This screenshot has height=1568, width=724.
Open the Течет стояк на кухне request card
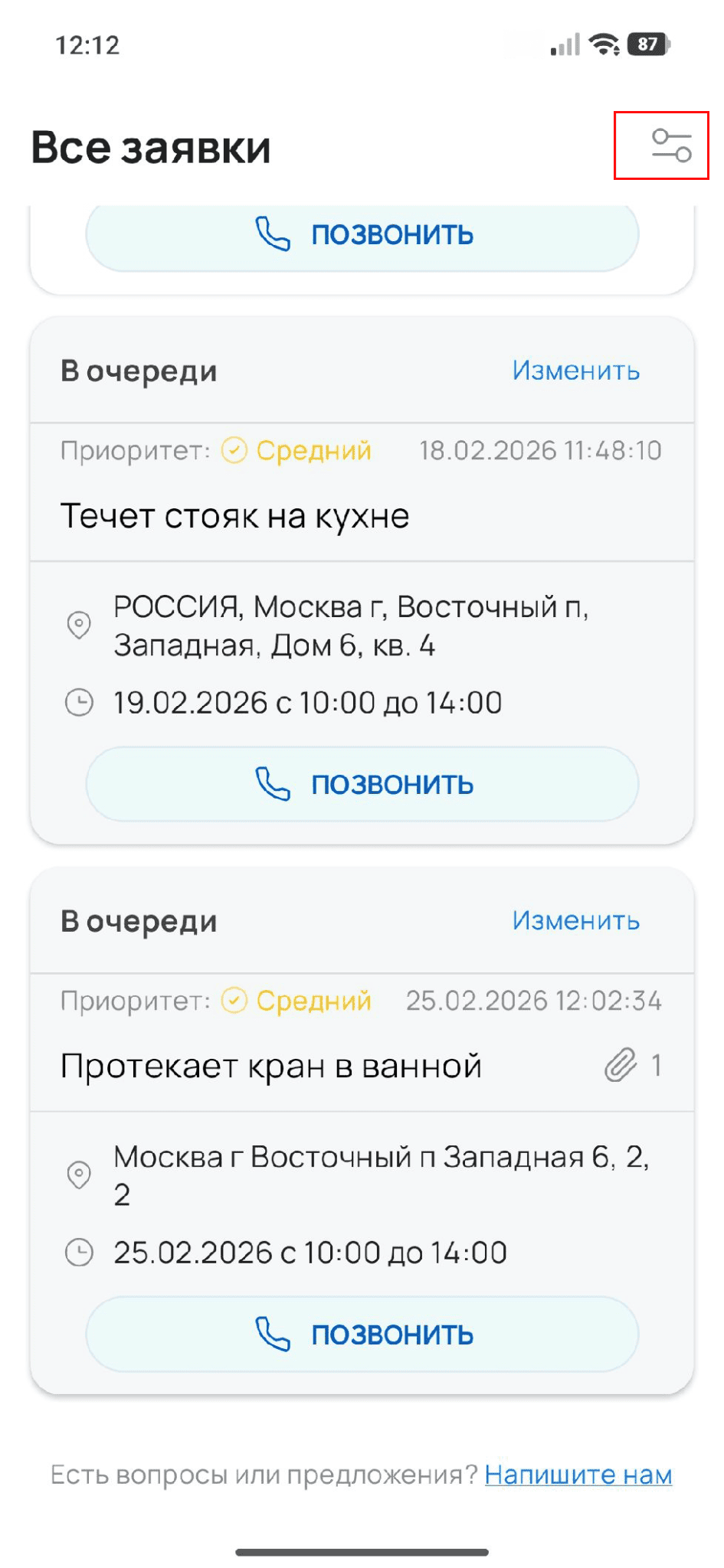(234, 516)
